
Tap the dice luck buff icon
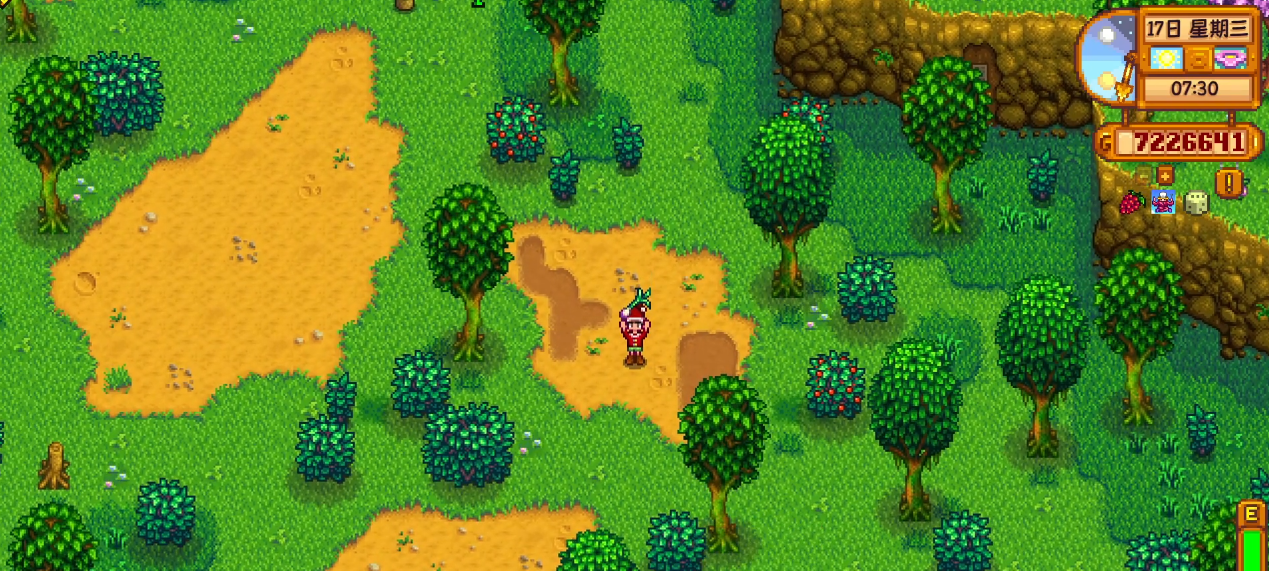point(1196,203)
